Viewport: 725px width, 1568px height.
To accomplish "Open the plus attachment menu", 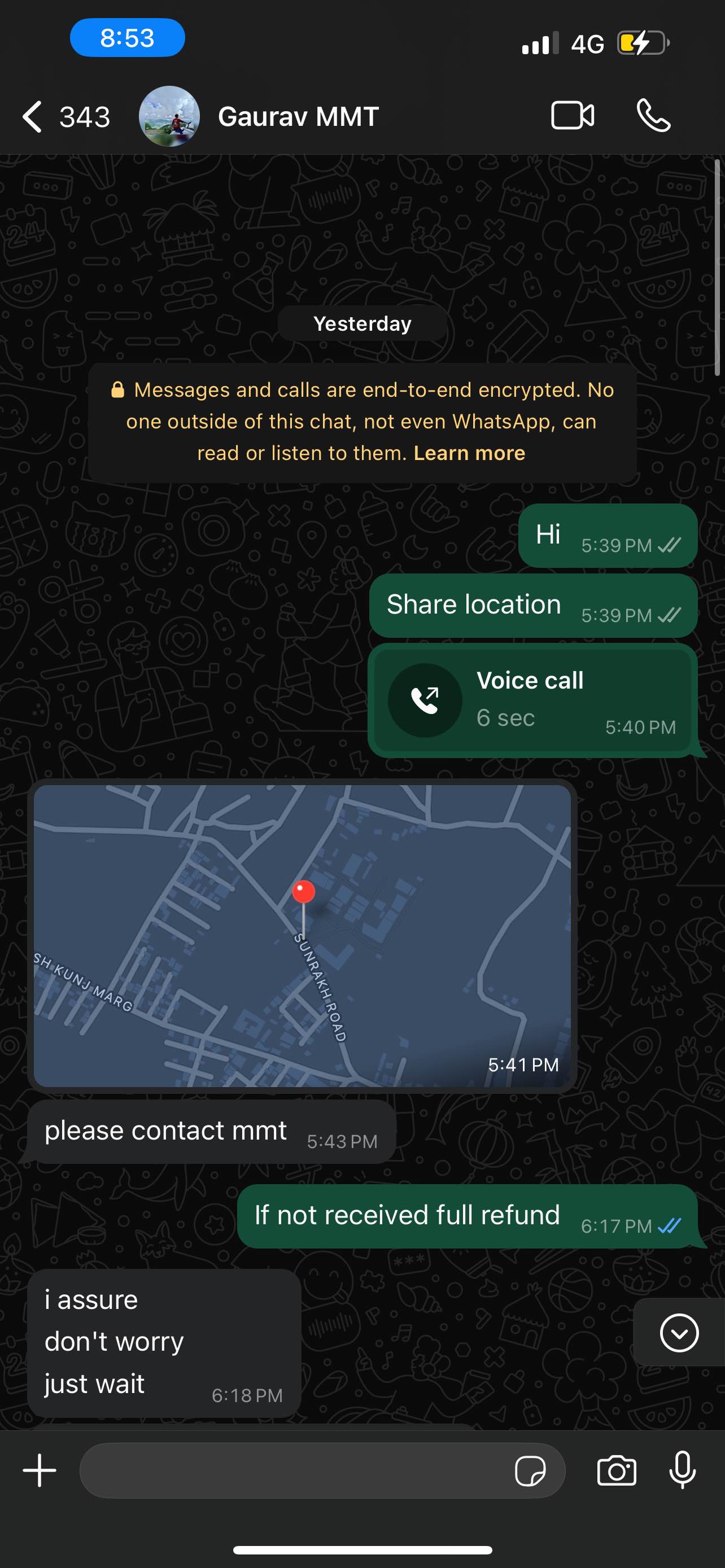I will click(x=40, y=1470).
